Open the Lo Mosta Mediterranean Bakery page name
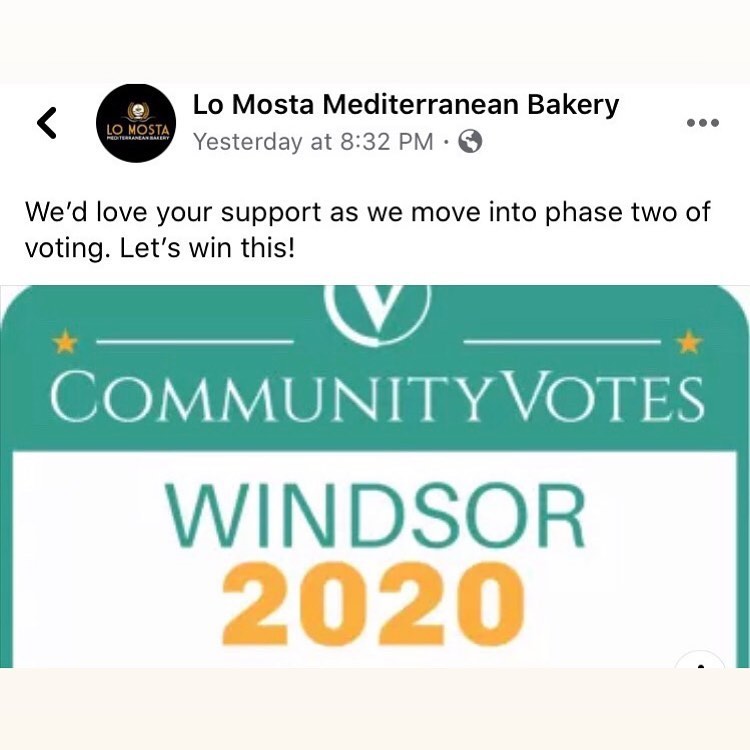The image size is (750, 750). pyautogui.click(x=405, y=104)
